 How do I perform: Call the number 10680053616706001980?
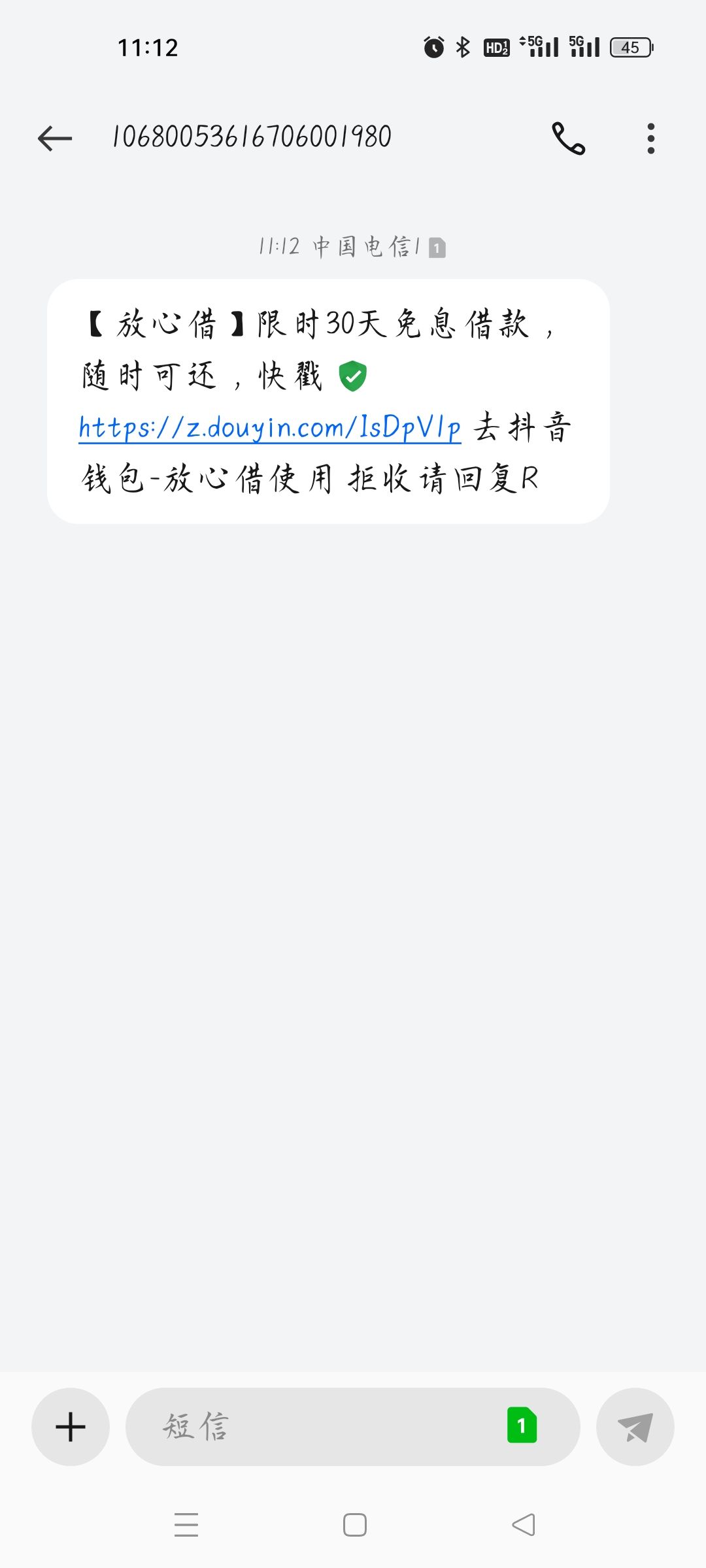point(568,138)
